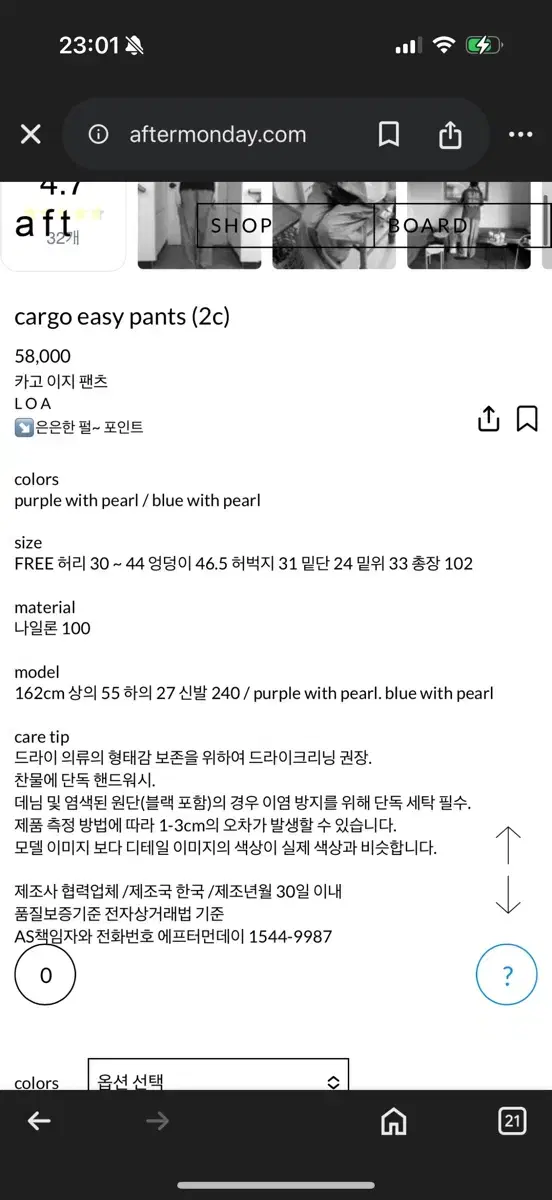Jump to the top with the up arrow
552x1200 pixels.
[x=508, y=845]
